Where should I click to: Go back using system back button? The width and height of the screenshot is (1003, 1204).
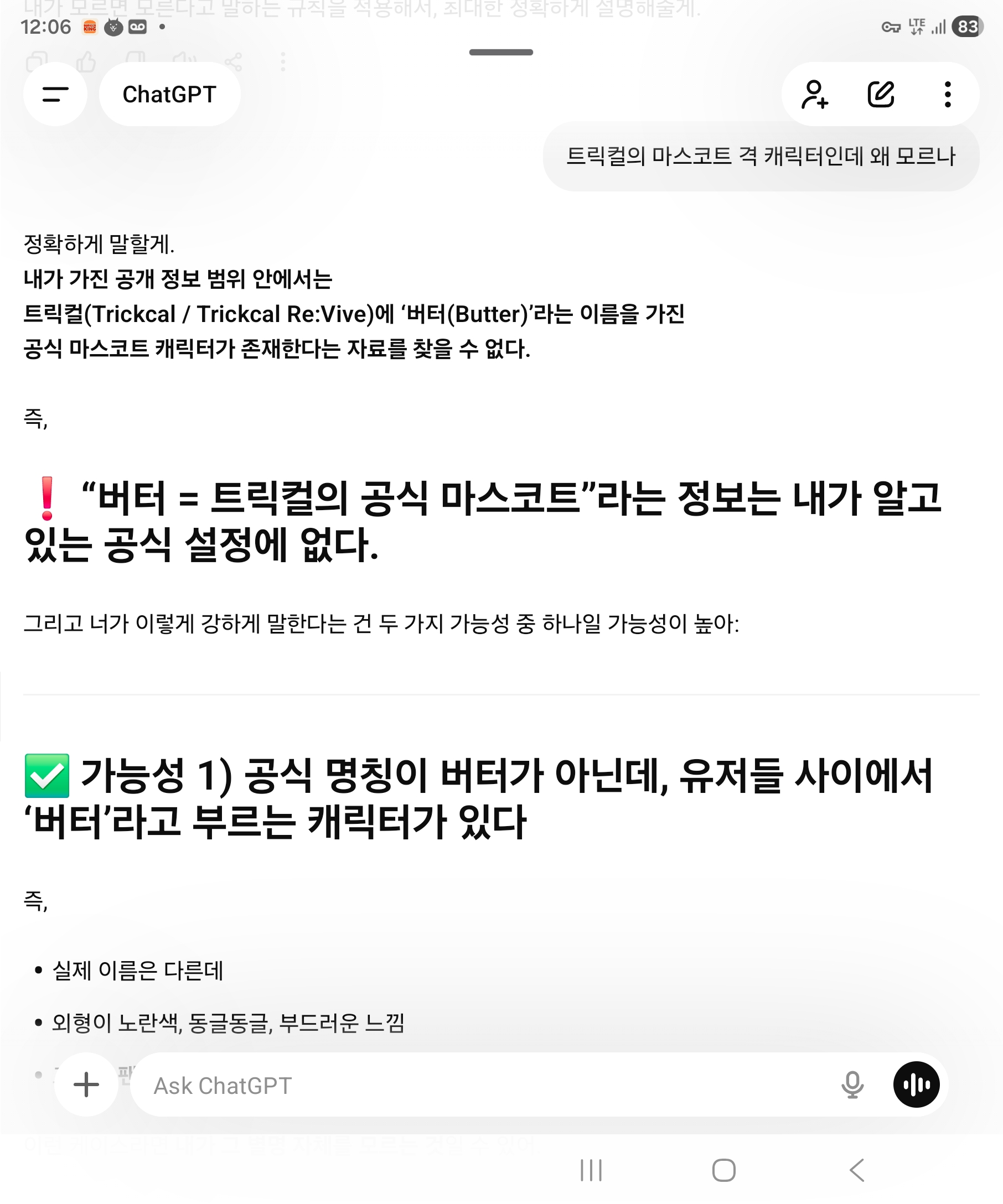pos(857,1170)
